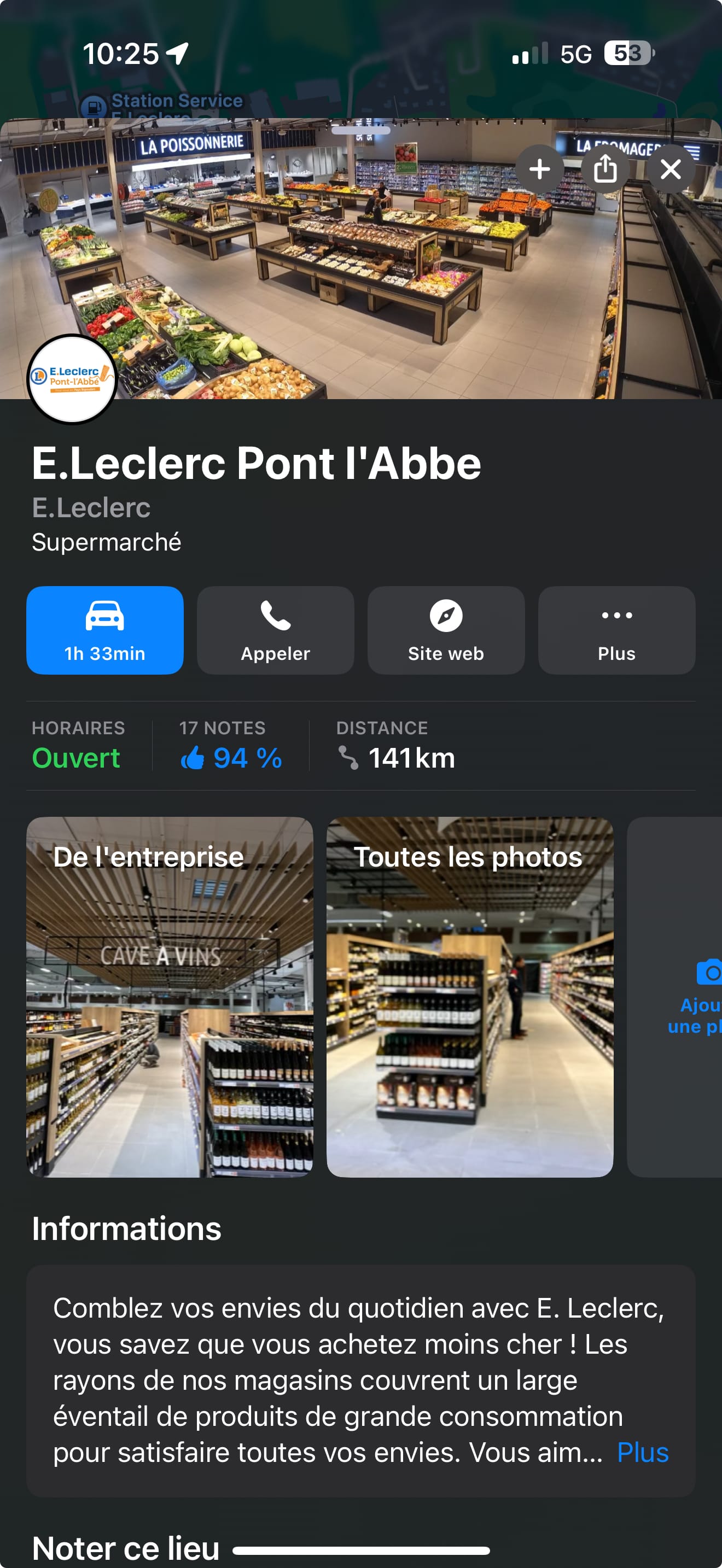This screenshot has width=722, height=1568.
Task: Share E.Leclerc Pont l'Abbe location
Action: [605, 169]
